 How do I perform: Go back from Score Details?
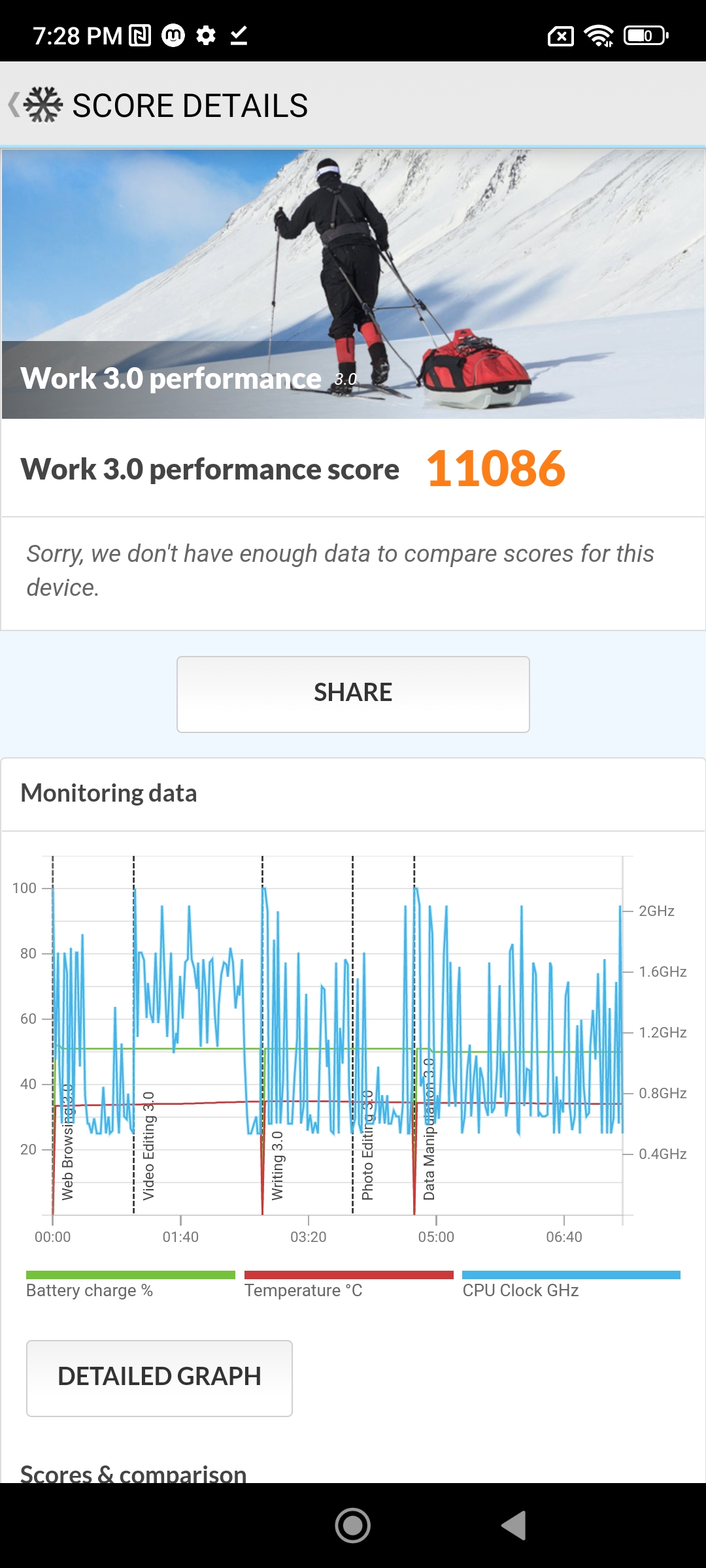(x=16, y=105)
